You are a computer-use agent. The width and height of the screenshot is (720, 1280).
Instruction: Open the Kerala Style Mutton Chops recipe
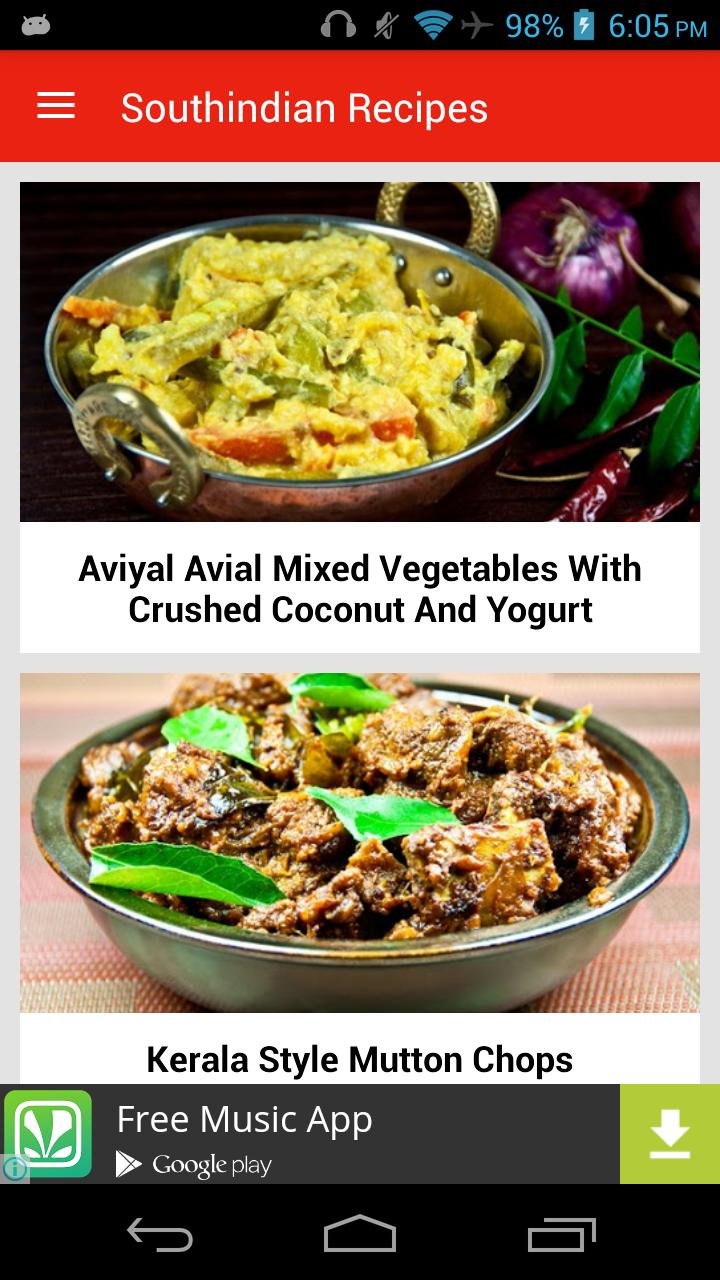pos(360,1059)
